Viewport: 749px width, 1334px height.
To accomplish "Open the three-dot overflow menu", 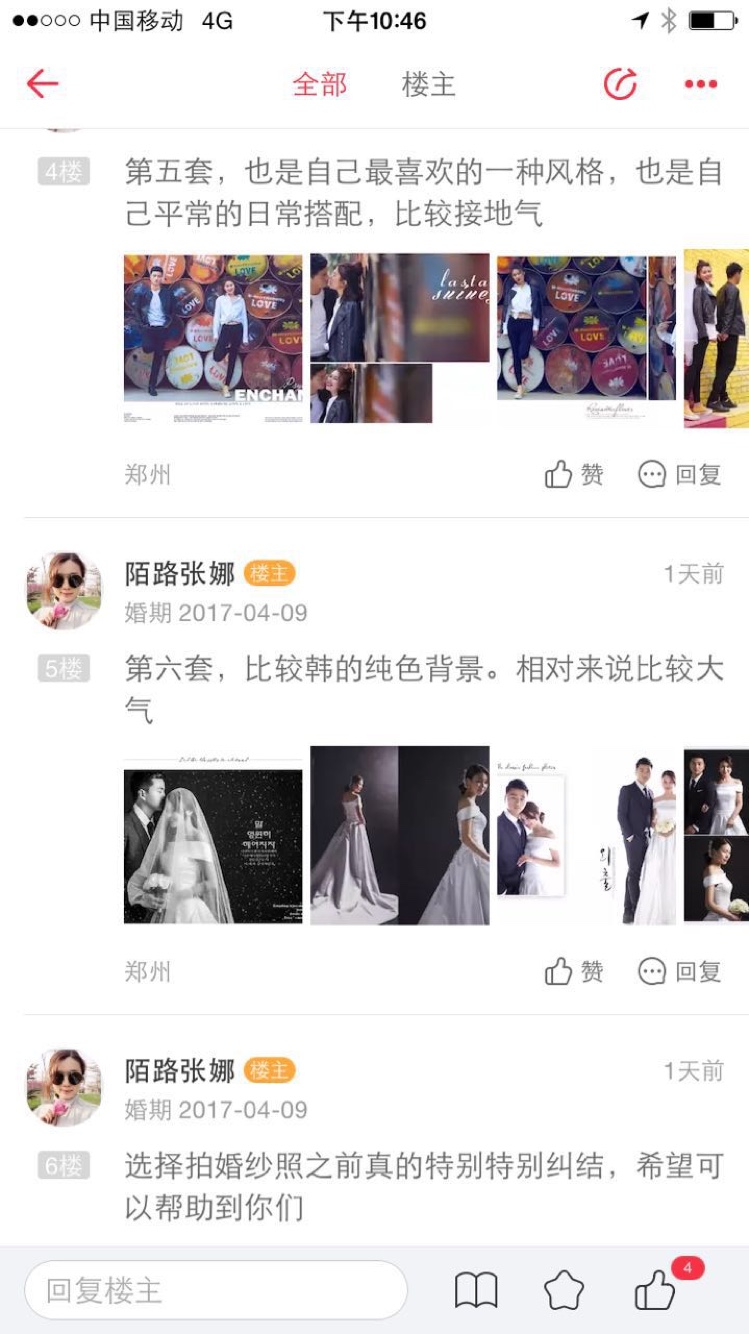I will pos(701,84).
